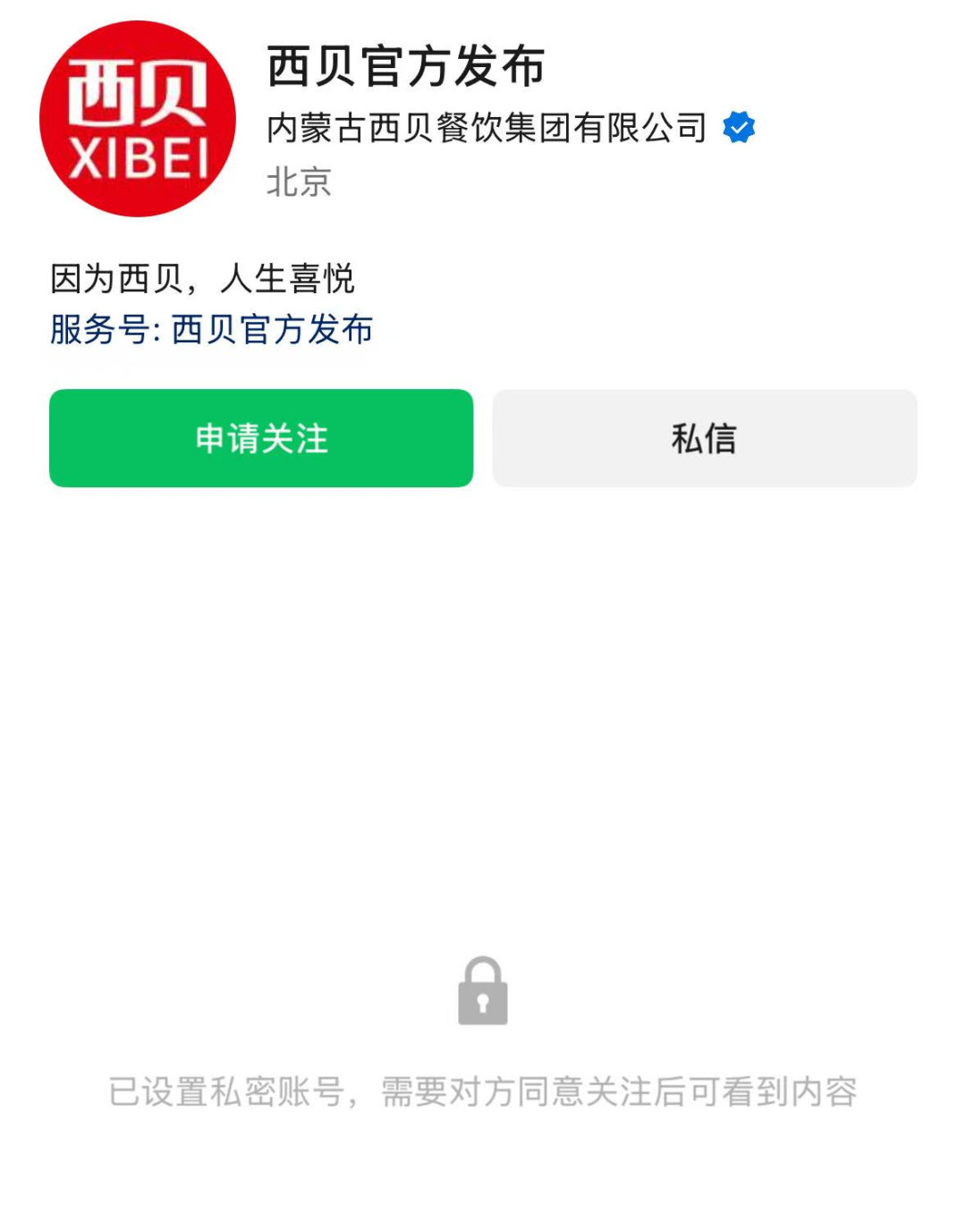Viewport: 966px width, 1232px height.
Task: Open the 服务号: 西贝官方发布 link
Action: (x=211, y=330)
